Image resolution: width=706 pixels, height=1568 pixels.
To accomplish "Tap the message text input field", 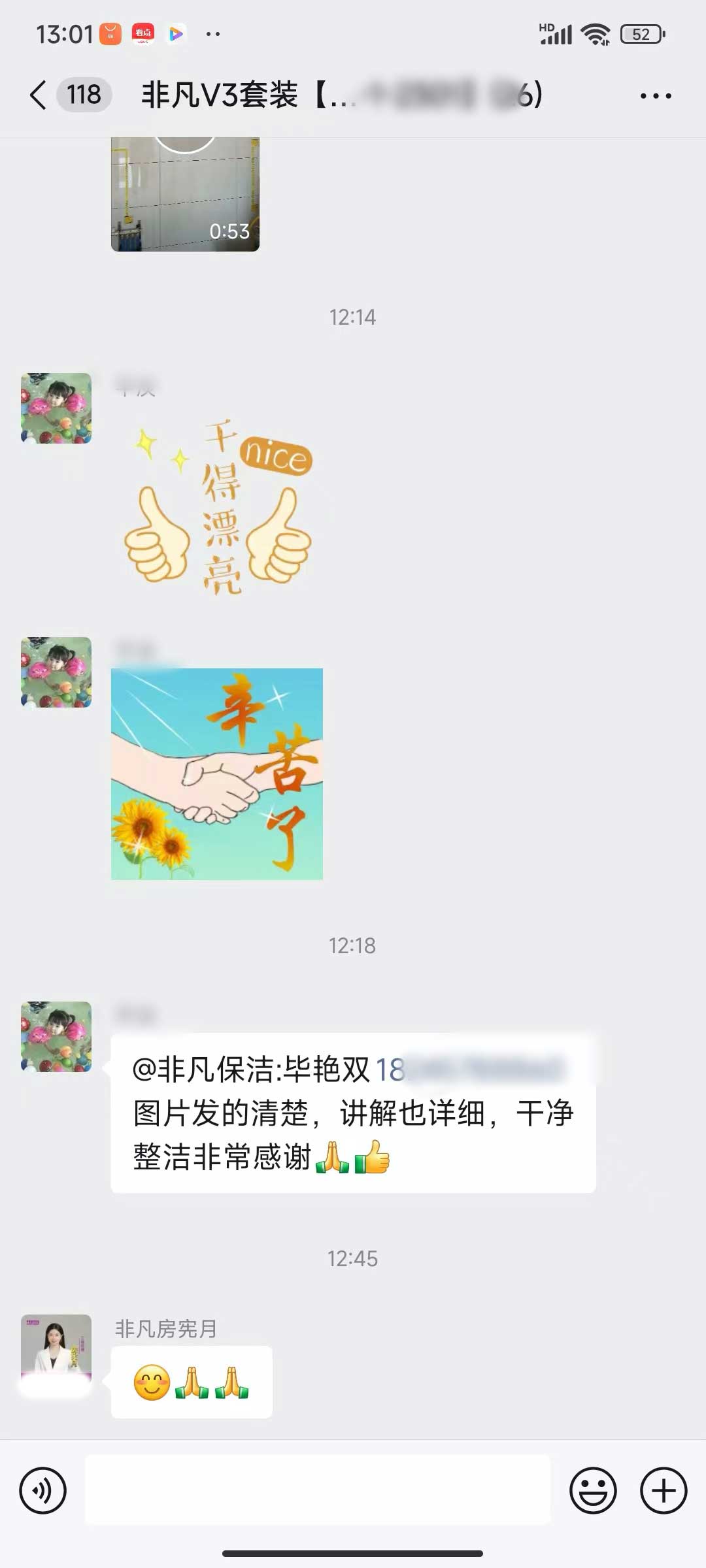I will [x=318, y=1491].
